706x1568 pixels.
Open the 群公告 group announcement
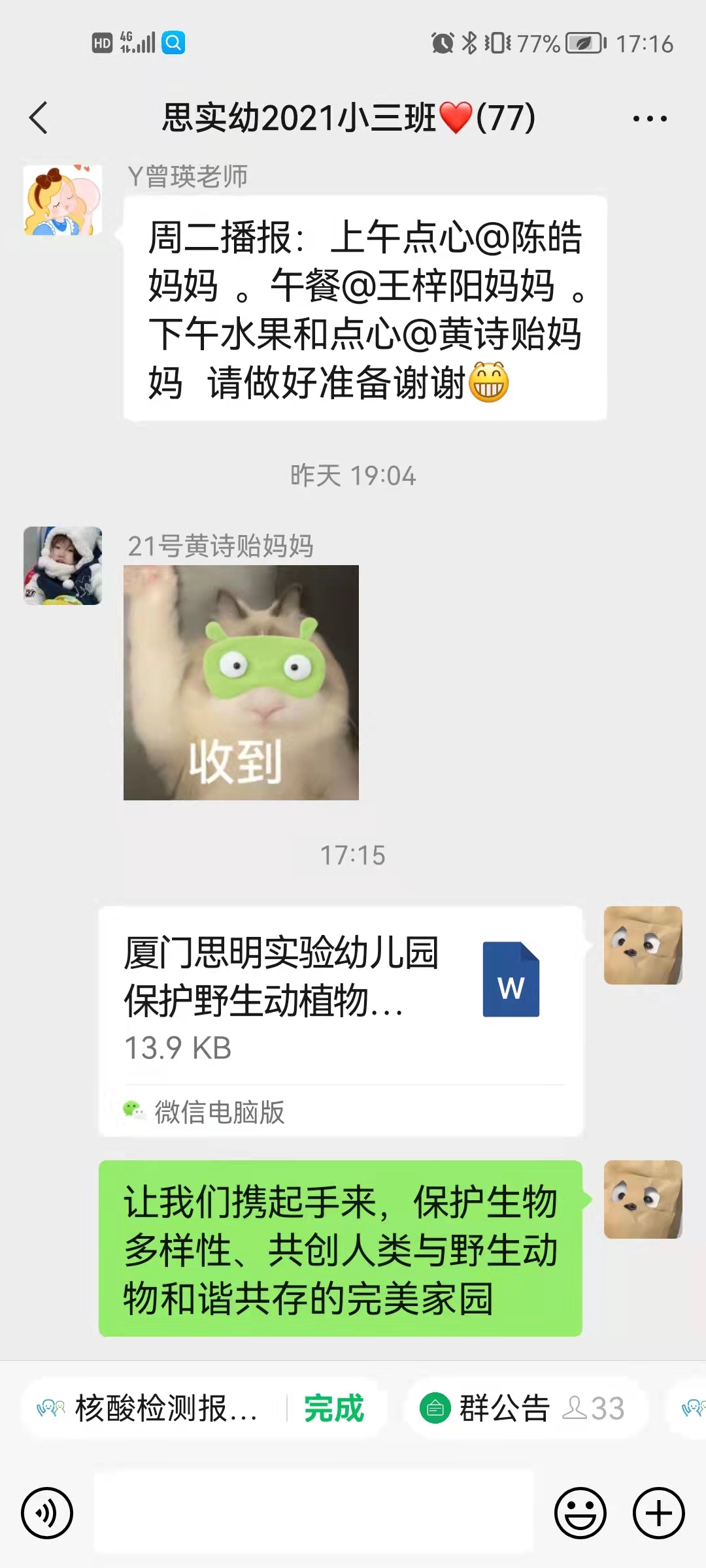[x=503, y=1409]
